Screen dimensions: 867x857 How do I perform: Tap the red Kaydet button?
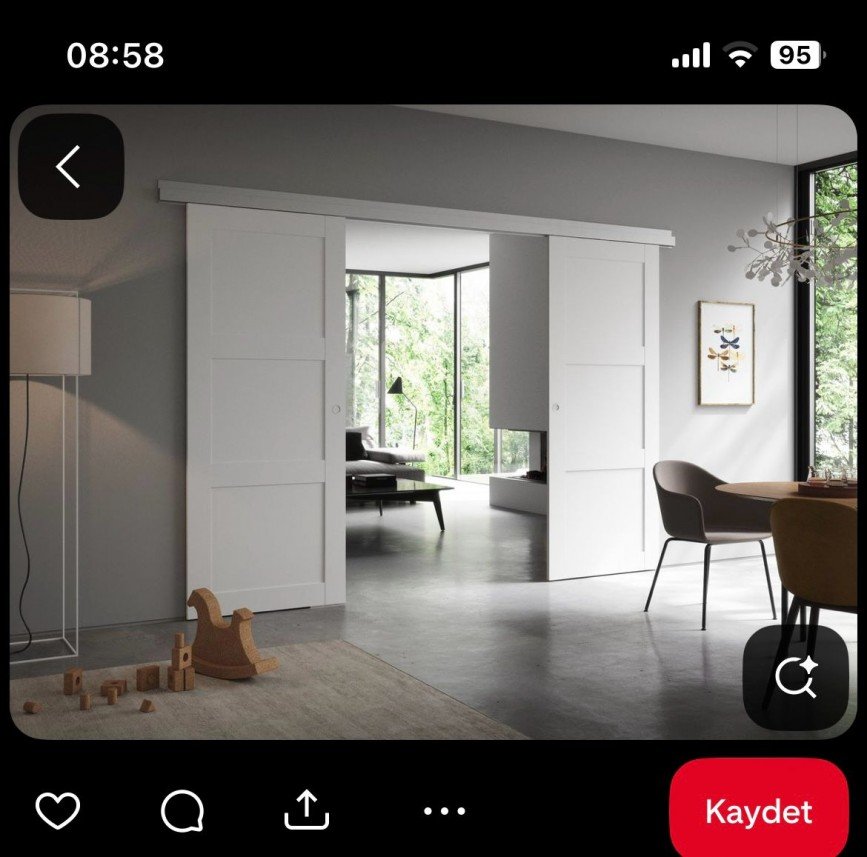click(758, 810)
